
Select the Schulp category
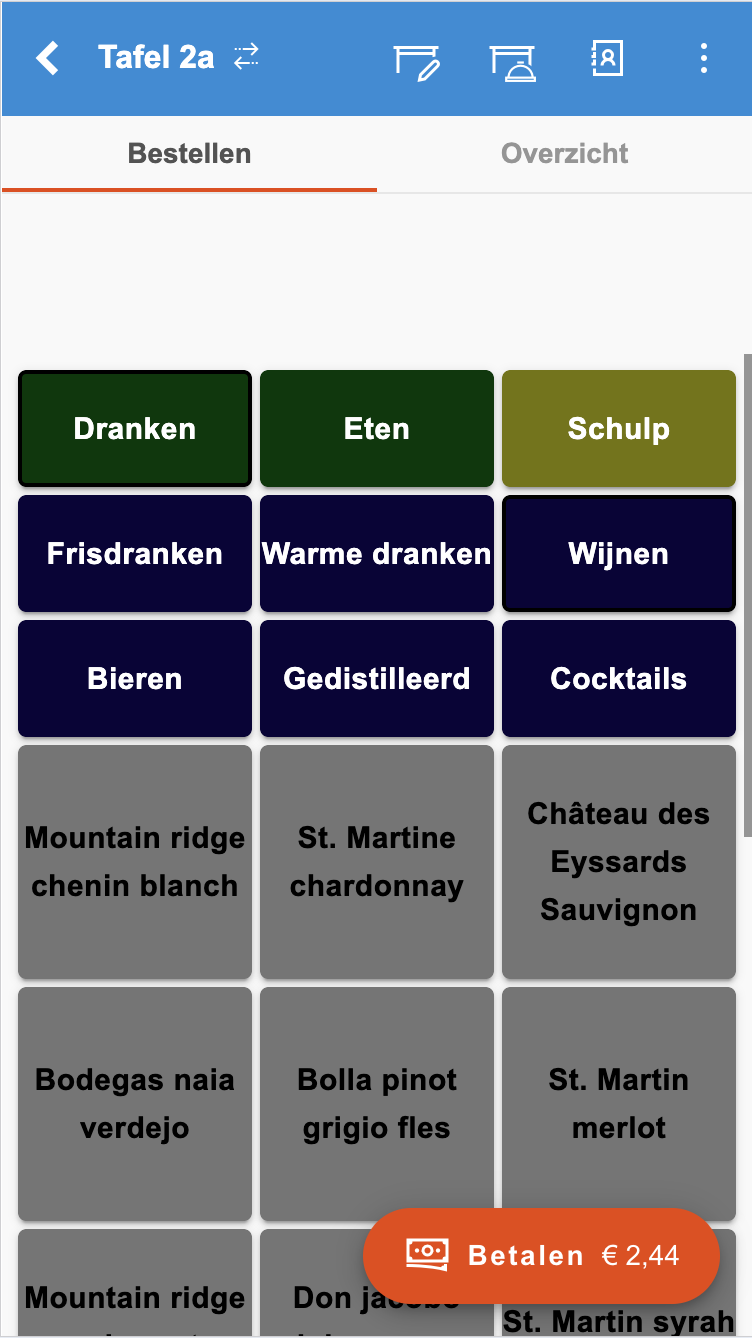pos(619,429)
